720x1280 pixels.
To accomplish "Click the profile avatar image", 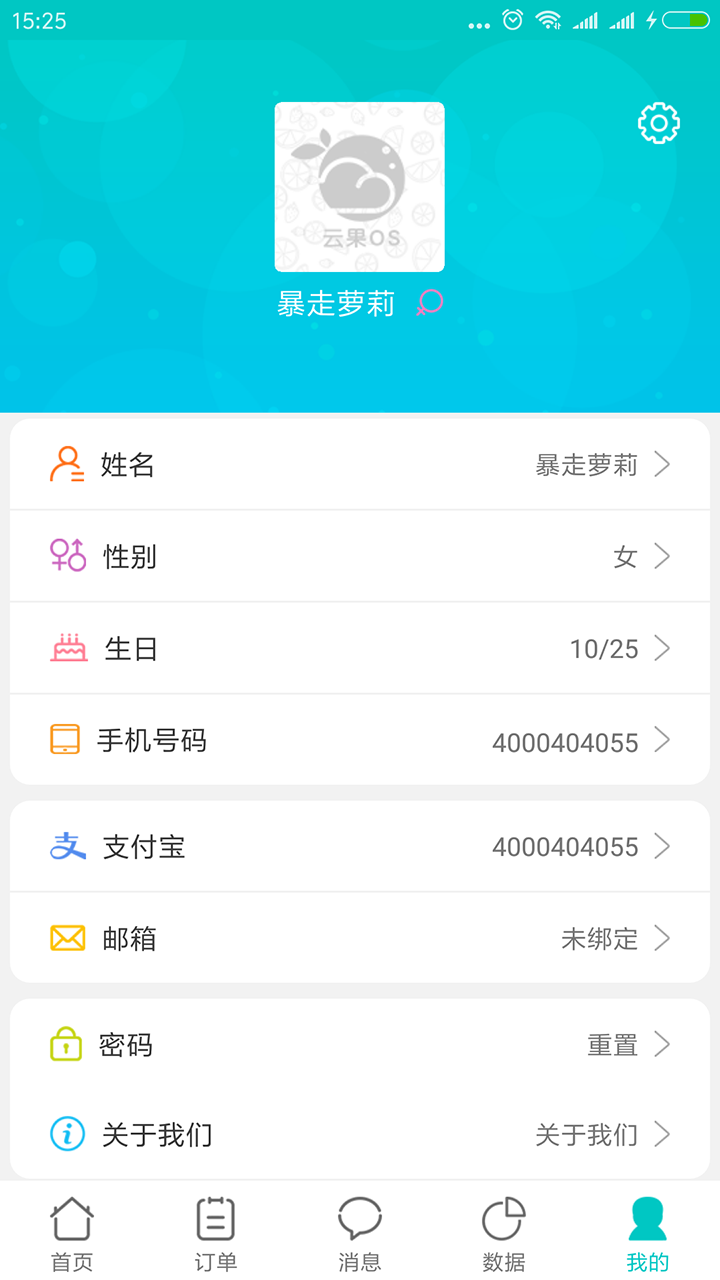I will (359, 187).
